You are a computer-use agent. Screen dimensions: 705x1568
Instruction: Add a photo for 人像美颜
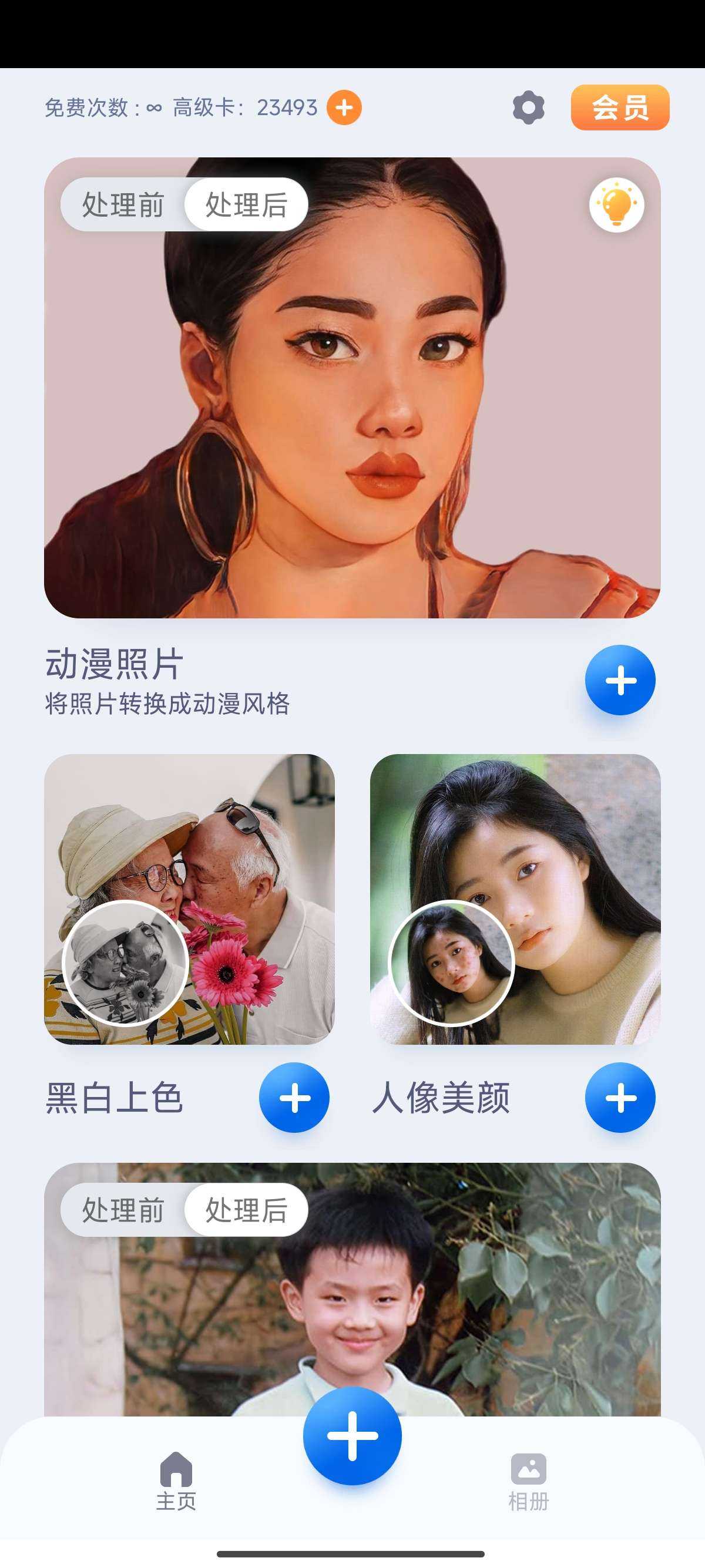coord(620,1098)
